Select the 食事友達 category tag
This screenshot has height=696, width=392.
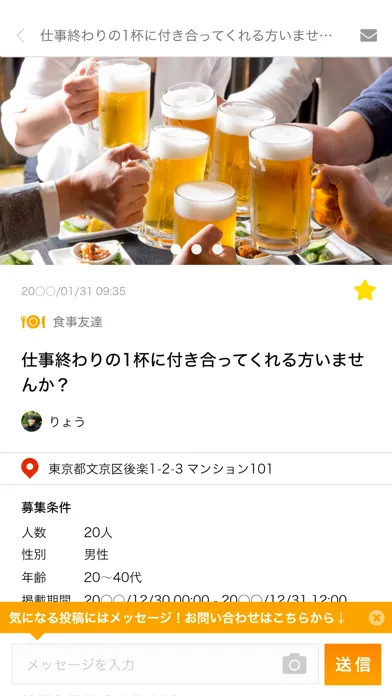click(x=62, y=322)
